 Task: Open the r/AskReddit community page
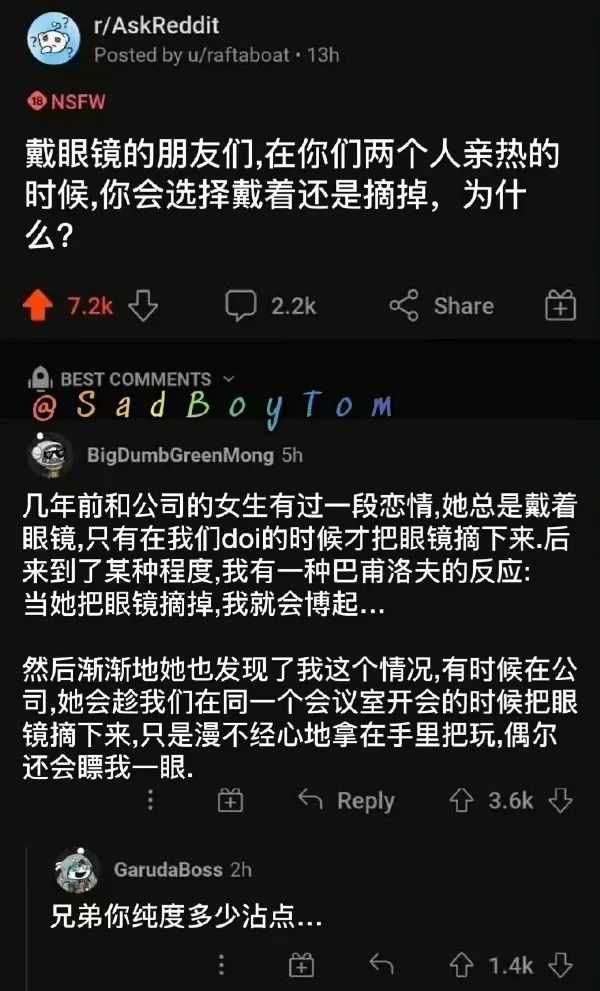pos(156,25)
